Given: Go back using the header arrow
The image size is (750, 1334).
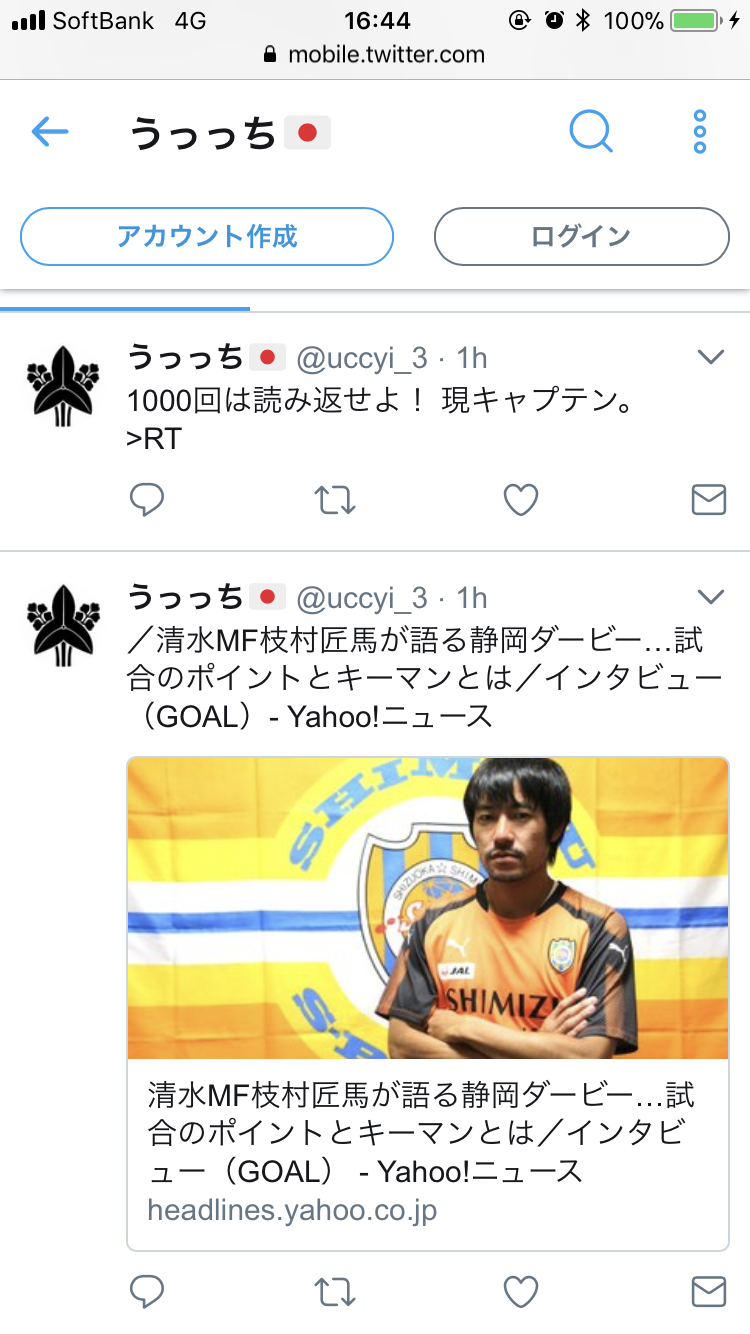Looking at the screenshot, I should pos(50,131).
